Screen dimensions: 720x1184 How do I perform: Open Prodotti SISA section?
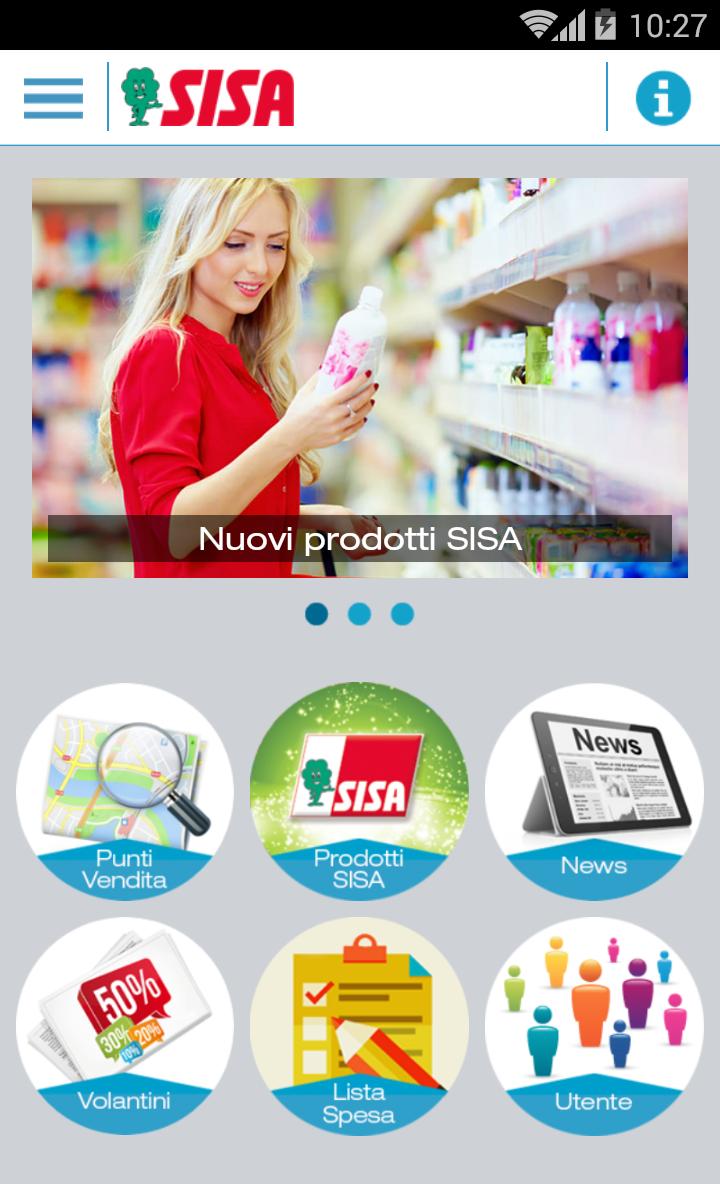(x=359, y=792)
